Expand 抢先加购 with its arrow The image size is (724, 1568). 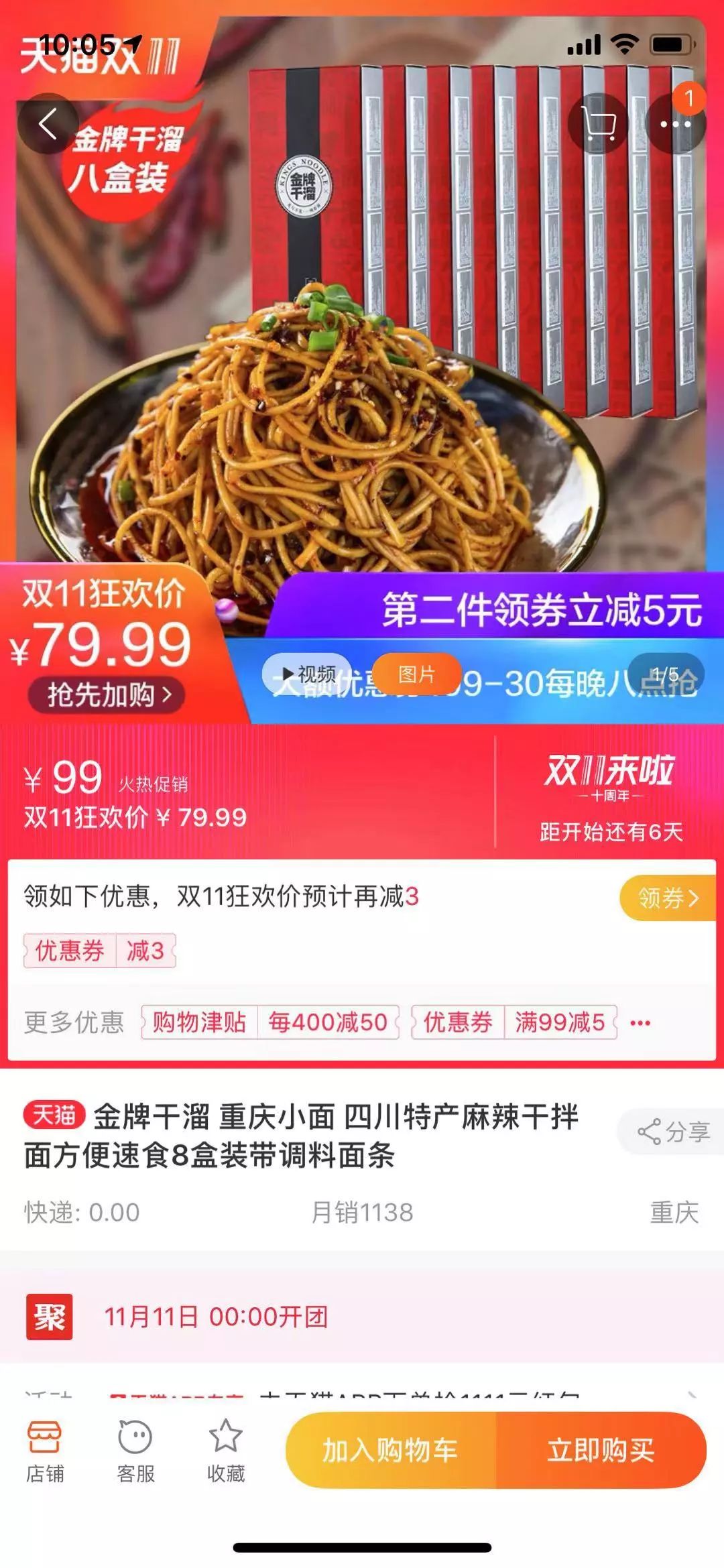click(x=107, y=695)
